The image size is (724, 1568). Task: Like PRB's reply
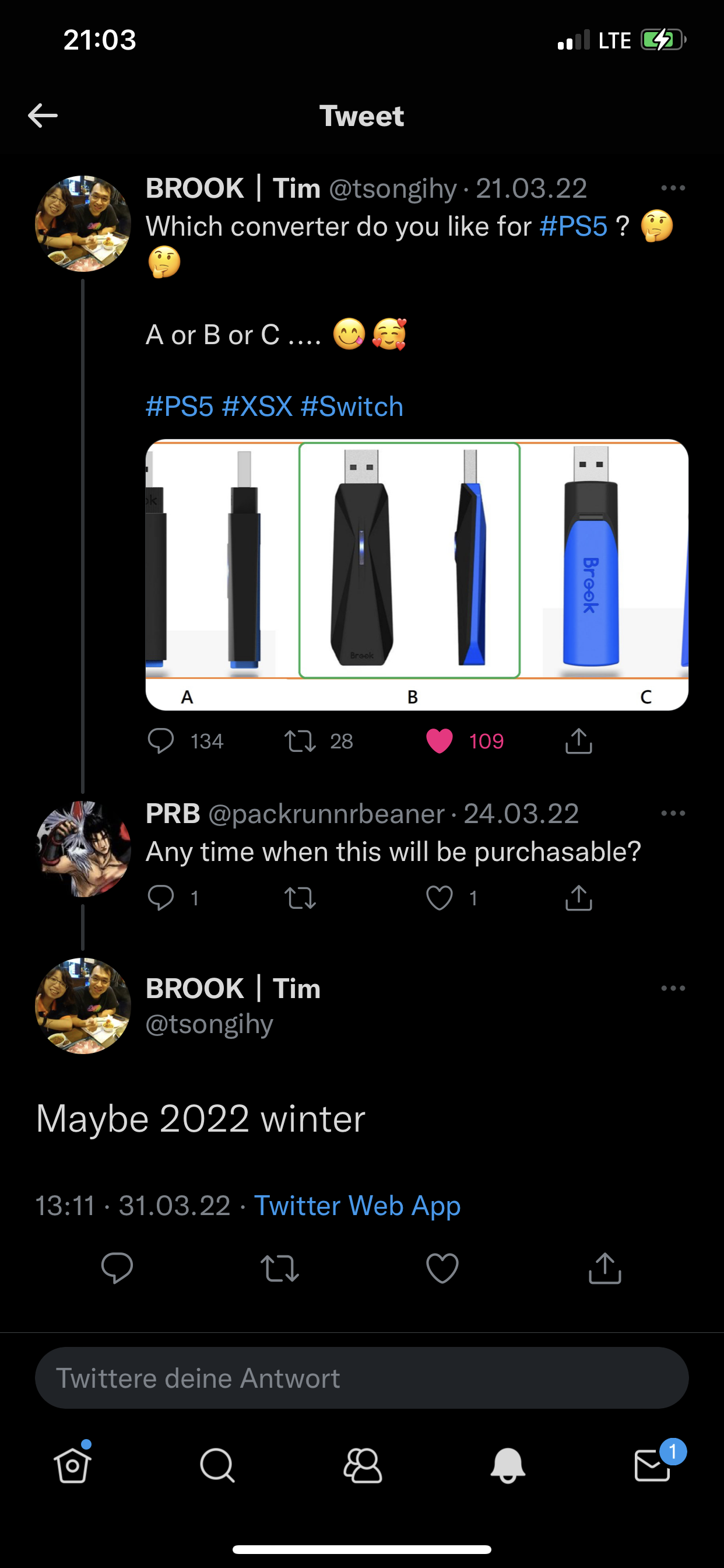click(x=440, y=898)
